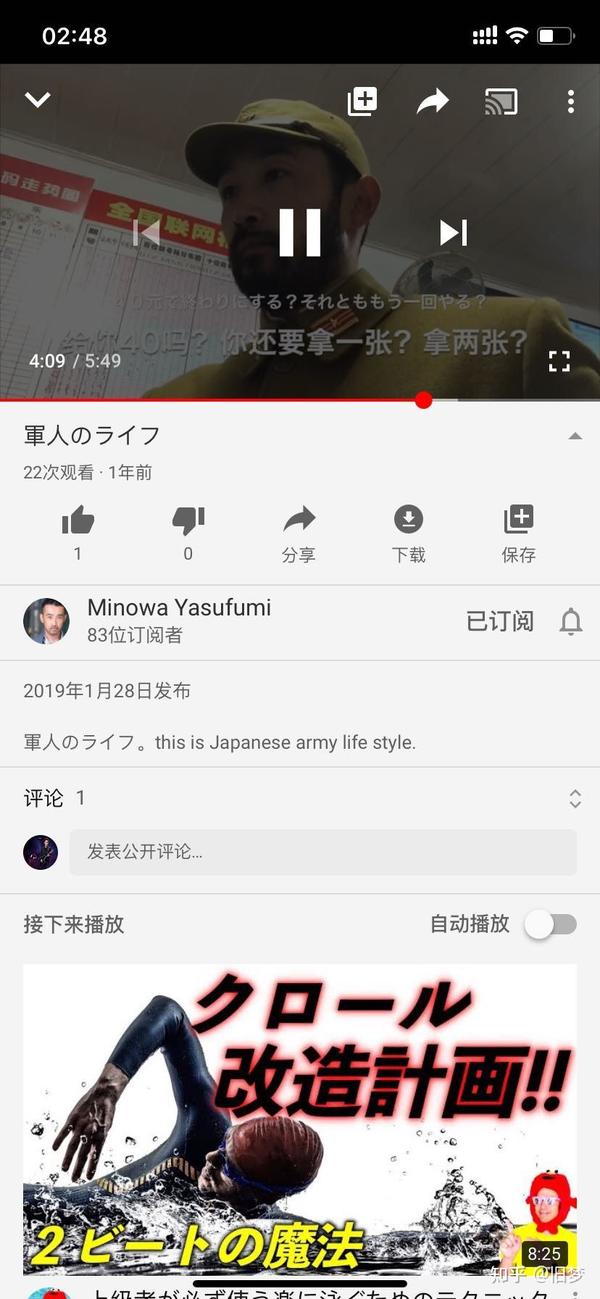Tap the share arrow on the video overlay

432,101
